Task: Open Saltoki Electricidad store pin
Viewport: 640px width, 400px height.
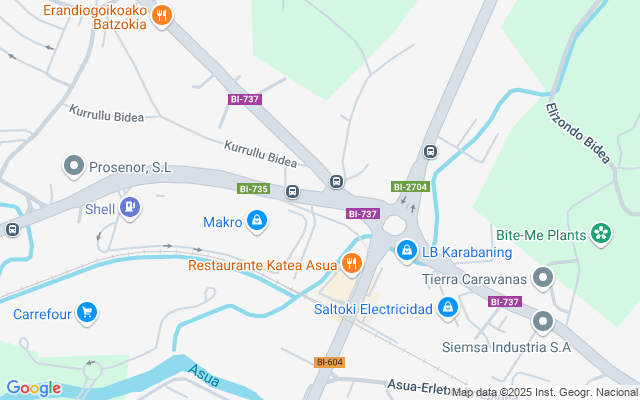Action: (448, 308)
